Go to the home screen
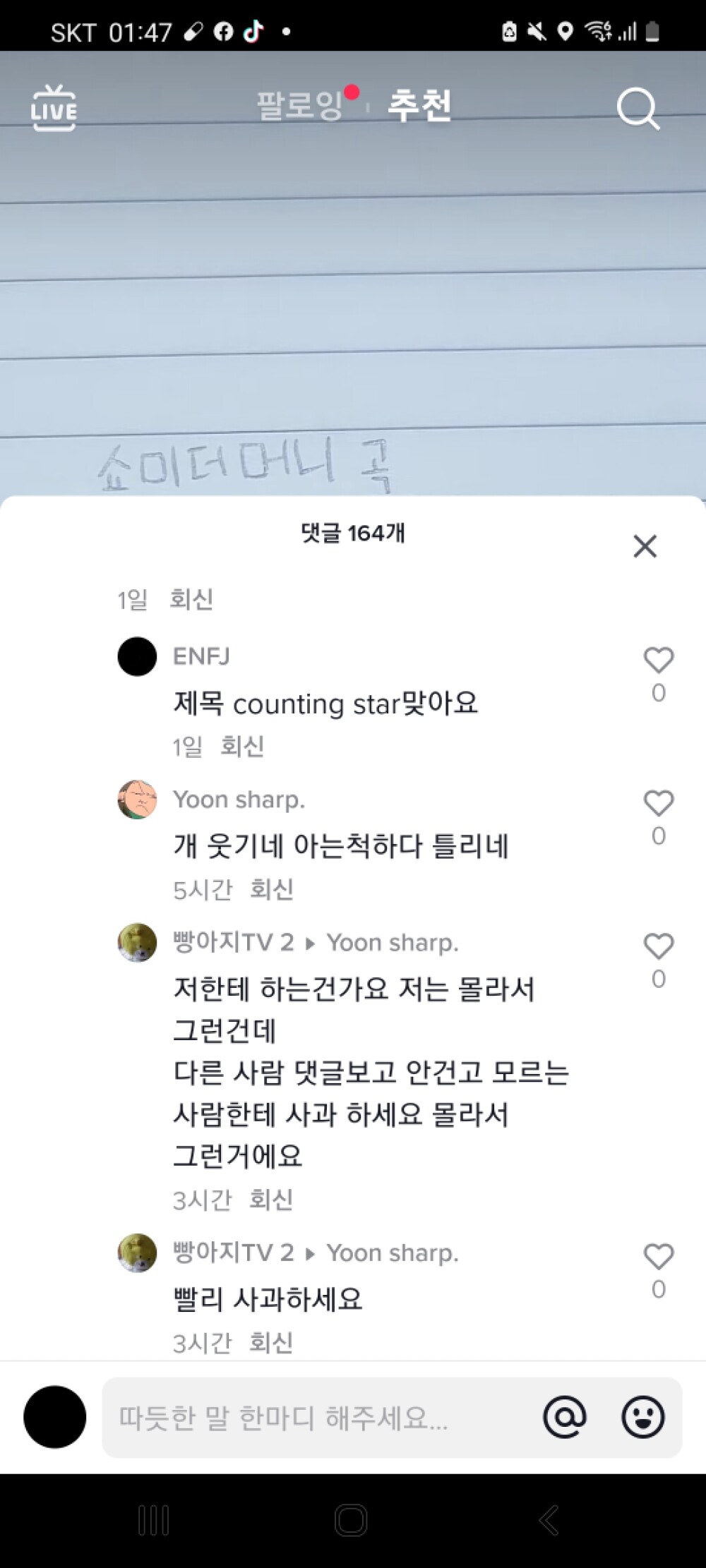This screenshot has height=1568, width=706. tap(351, 1520)
